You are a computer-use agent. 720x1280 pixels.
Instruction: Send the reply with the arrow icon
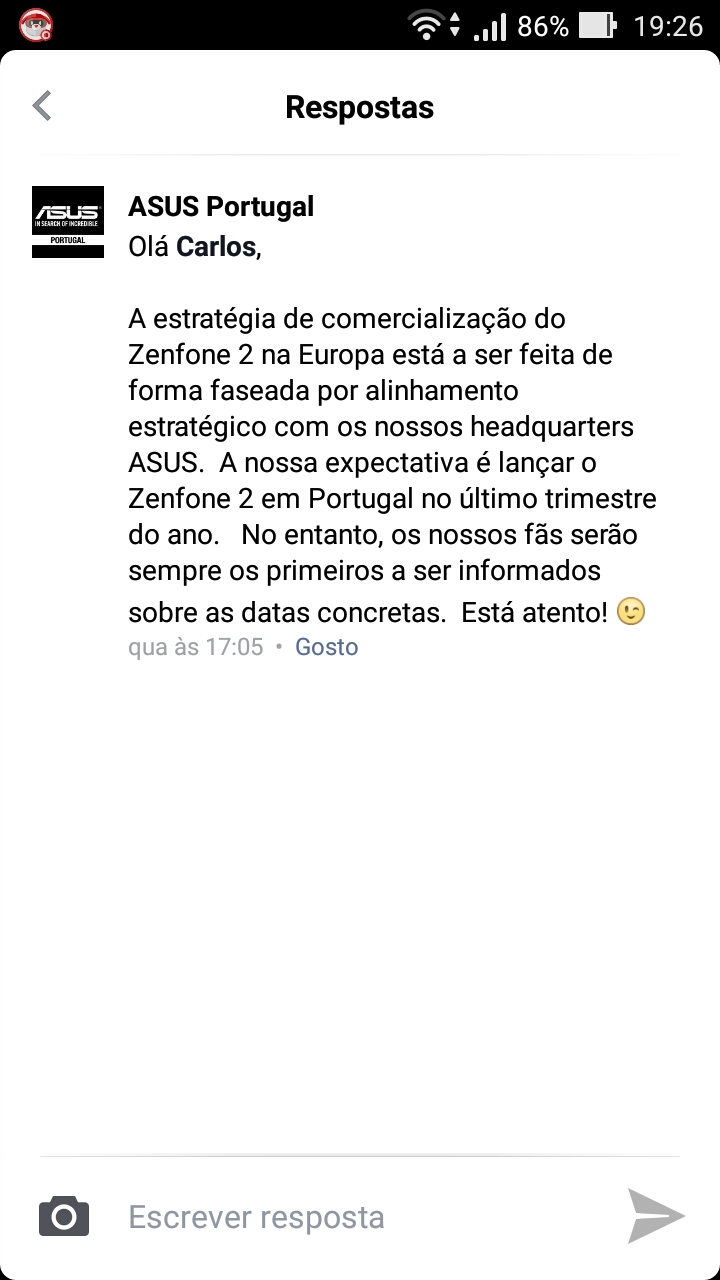pos(656,1216)
